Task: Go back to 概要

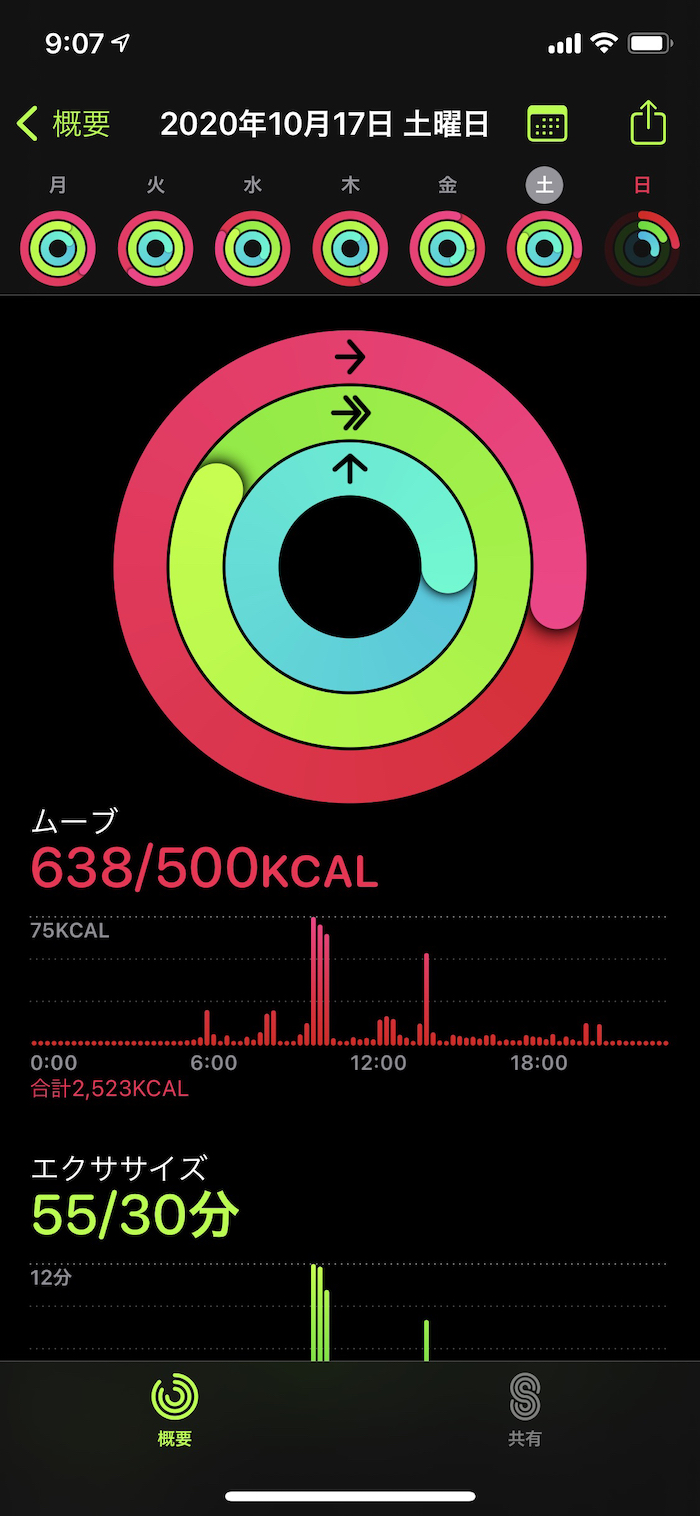Action: (64, 124)
